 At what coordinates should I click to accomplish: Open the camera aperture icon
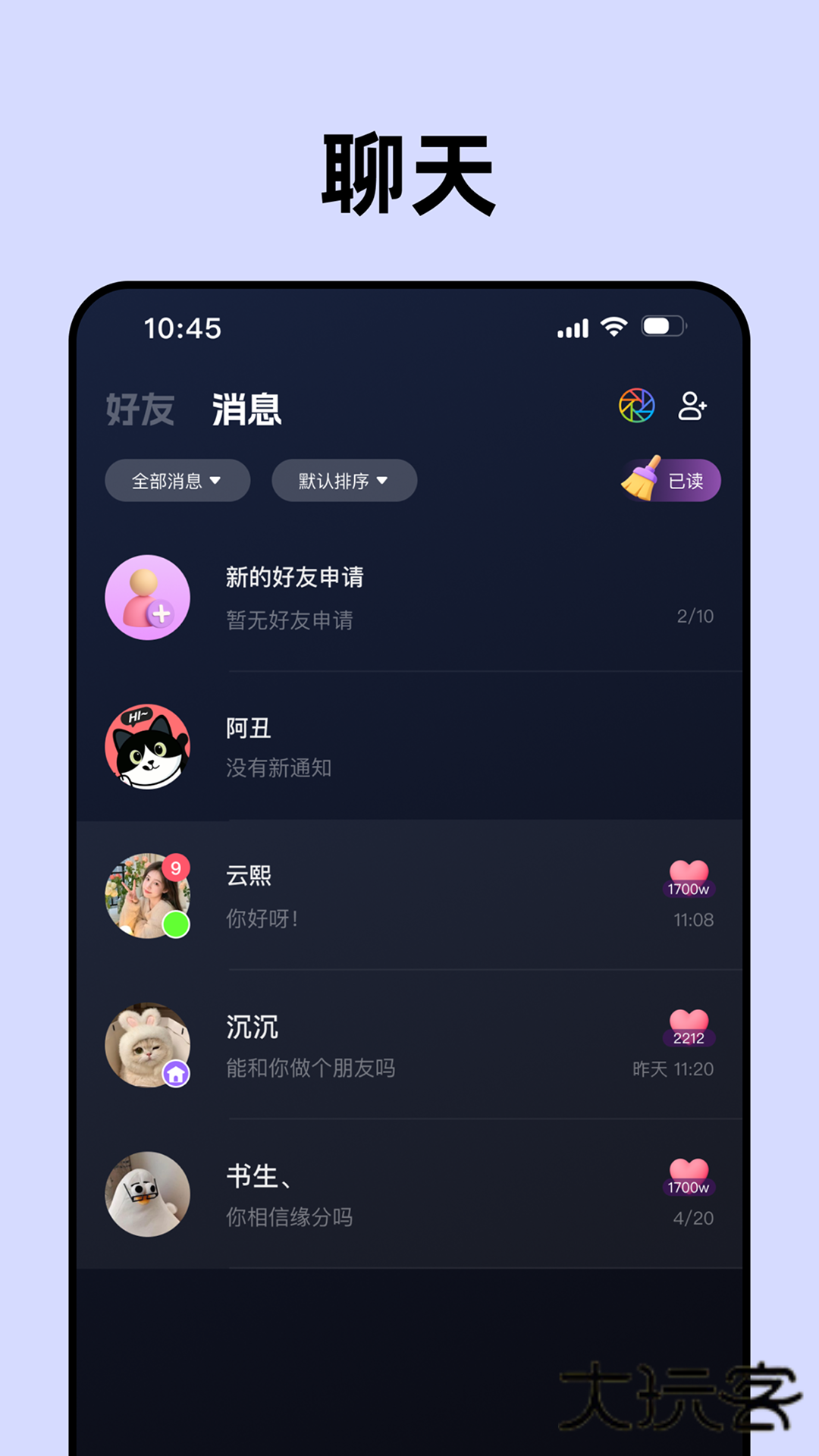(638, 406)
